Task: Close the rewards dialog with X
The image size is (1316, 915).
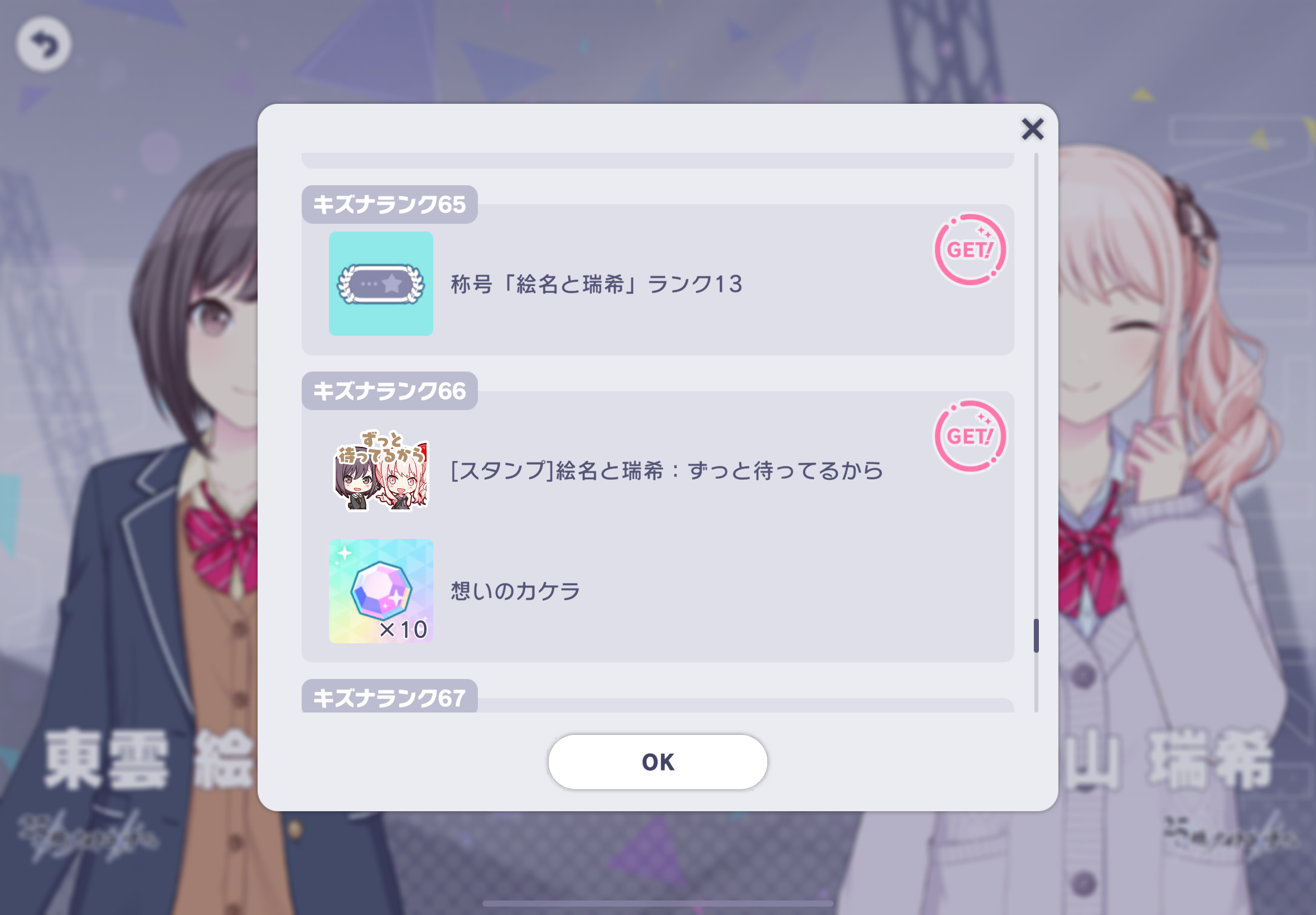Action: [1032, 129]
